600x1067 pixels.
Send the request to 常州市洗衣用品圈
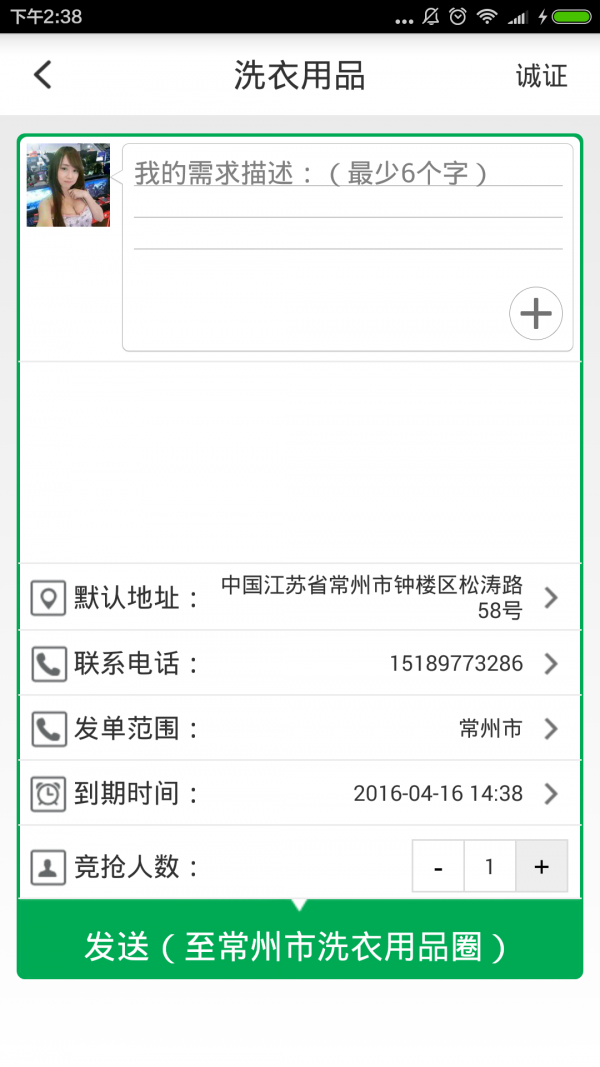(300, 946)
